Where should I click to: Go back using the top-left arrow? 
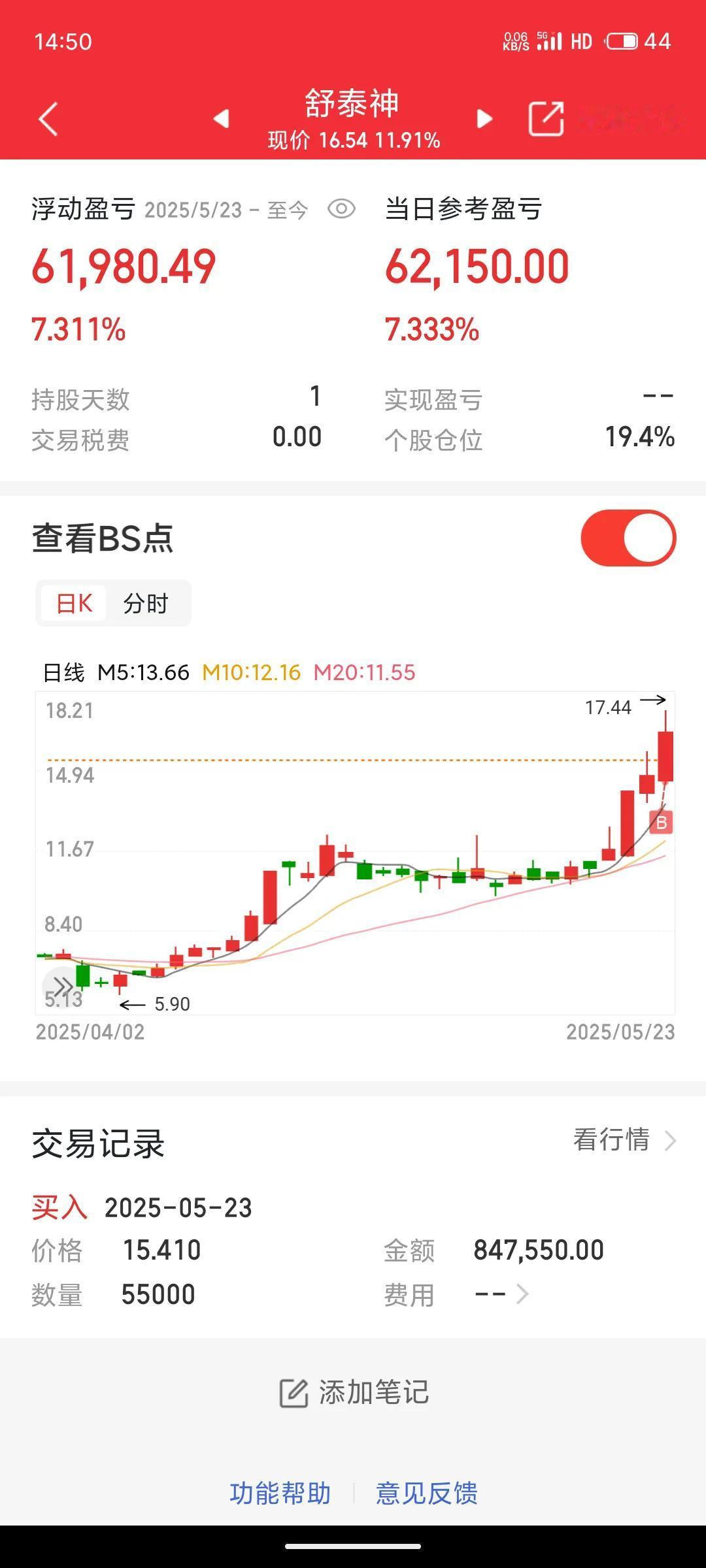tap(48, 119)
